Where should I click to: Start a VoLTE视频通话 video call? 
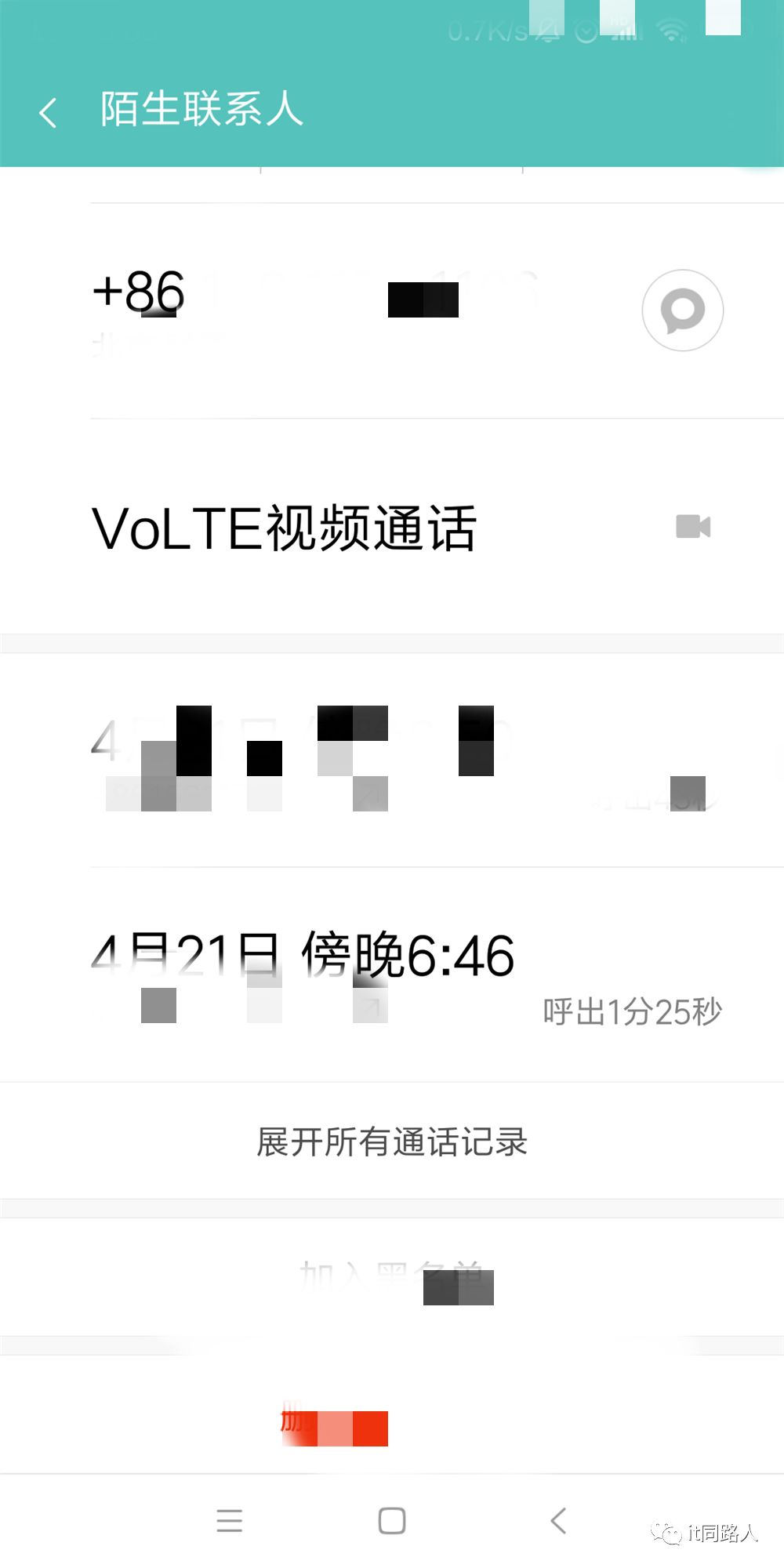(x=392, y=527)
